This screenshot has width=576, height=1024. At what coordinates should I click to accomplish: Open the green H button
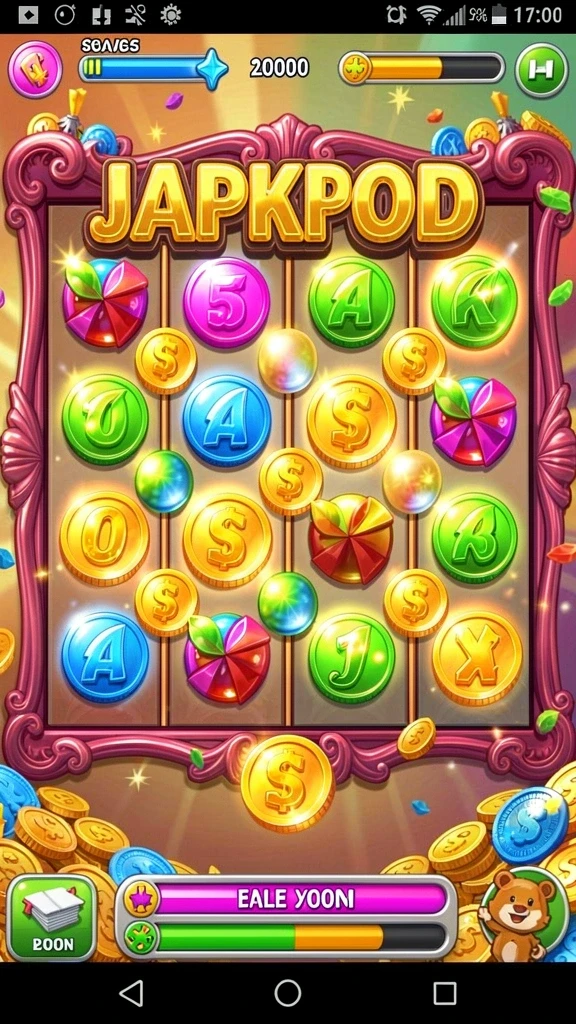[x=541, y=69]
